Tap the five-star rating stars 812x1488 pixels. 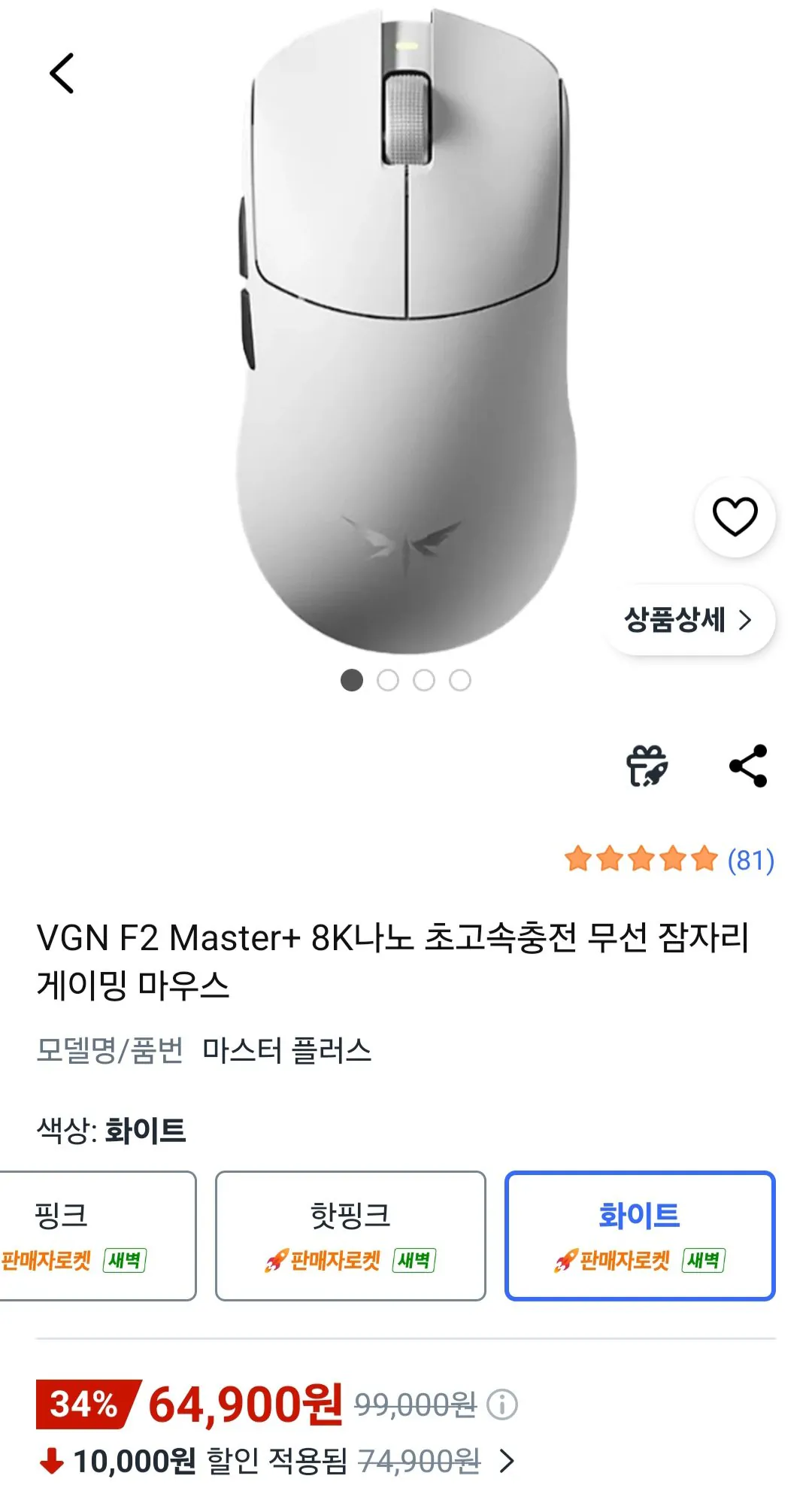[x=641, y=860]
